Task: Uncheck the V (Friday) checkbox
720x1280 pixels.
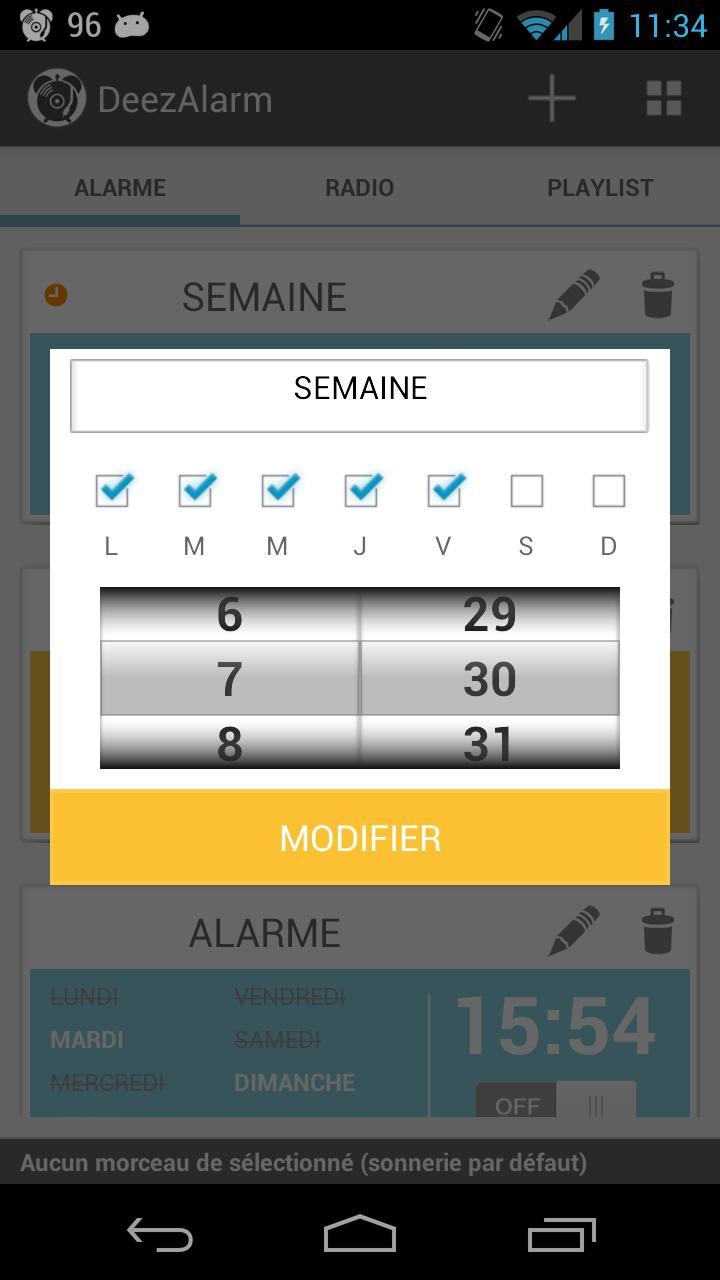Action: pos(444,490)
